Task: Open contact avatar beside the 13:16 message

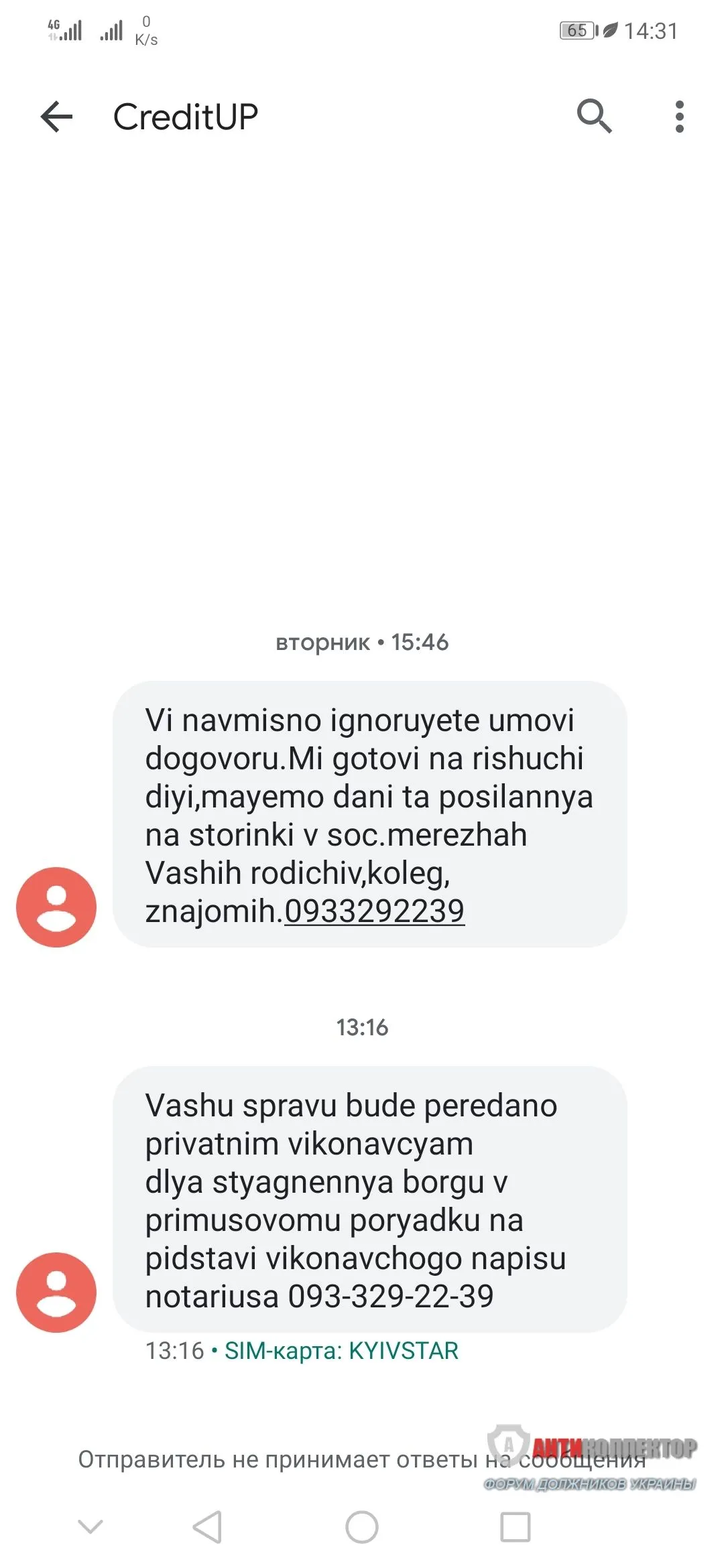Action: tap(56, 1292)
